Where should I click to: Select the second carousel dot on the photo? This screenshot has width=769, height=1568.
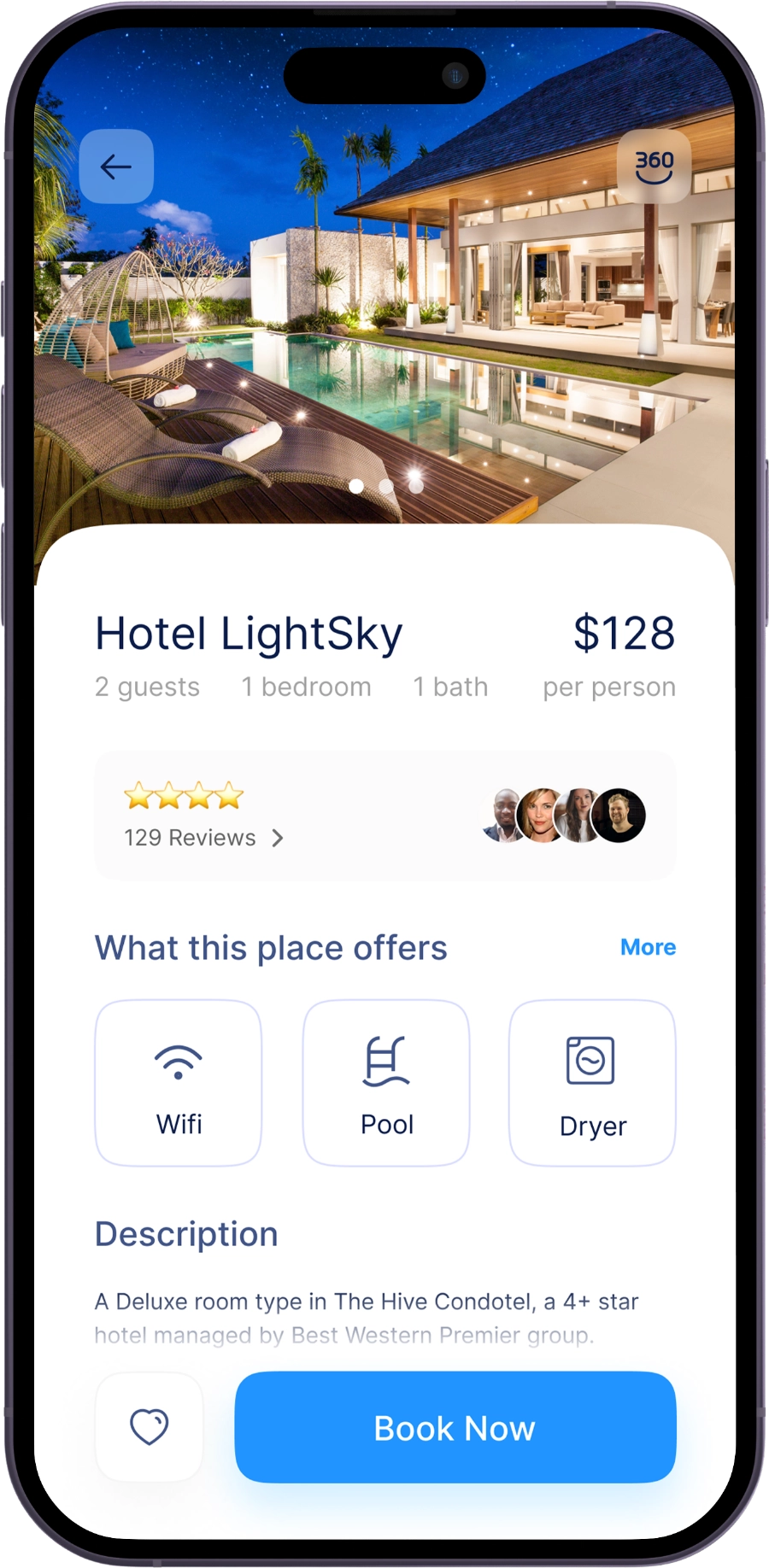click(x=384, y=486)
